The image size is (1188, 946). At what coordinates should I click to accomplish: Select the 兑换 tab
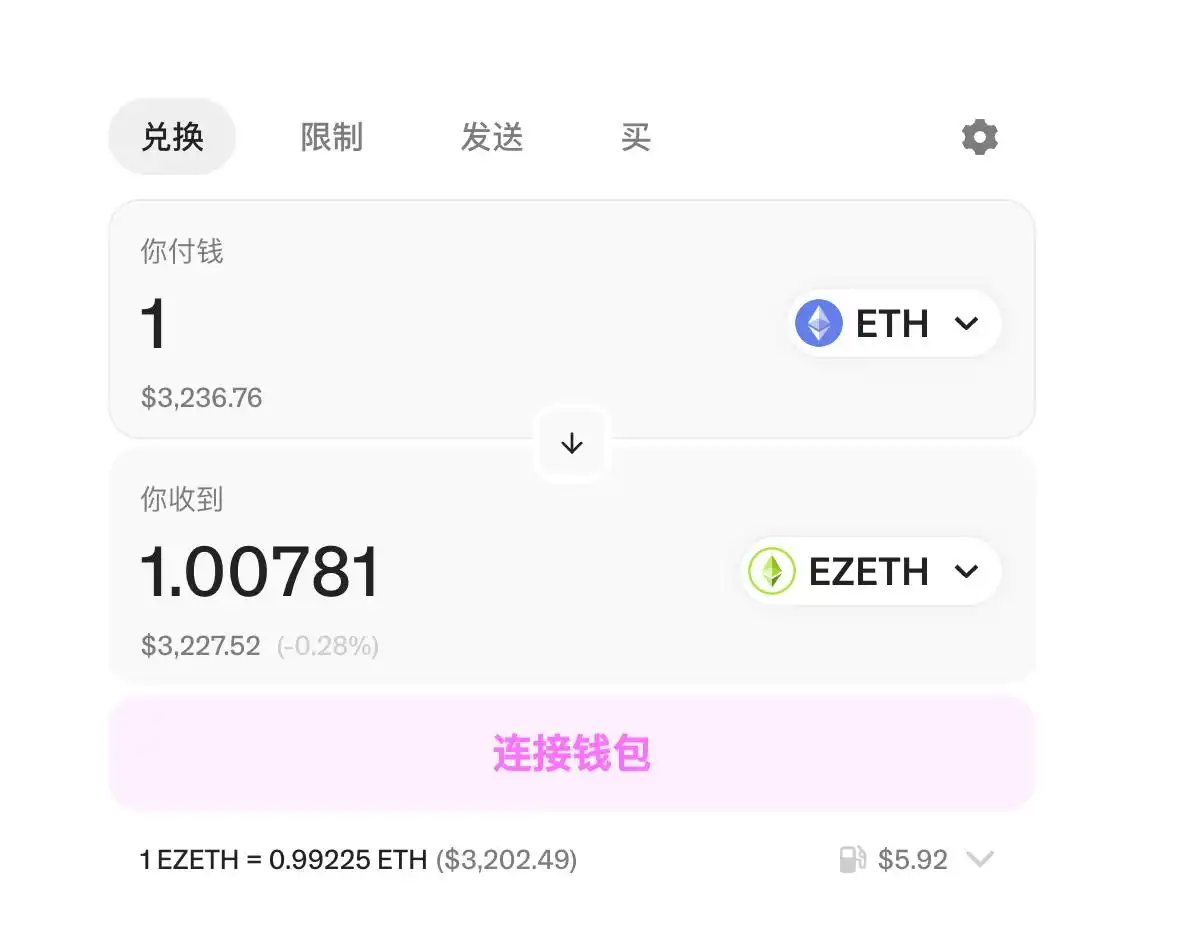click(172, 137)
